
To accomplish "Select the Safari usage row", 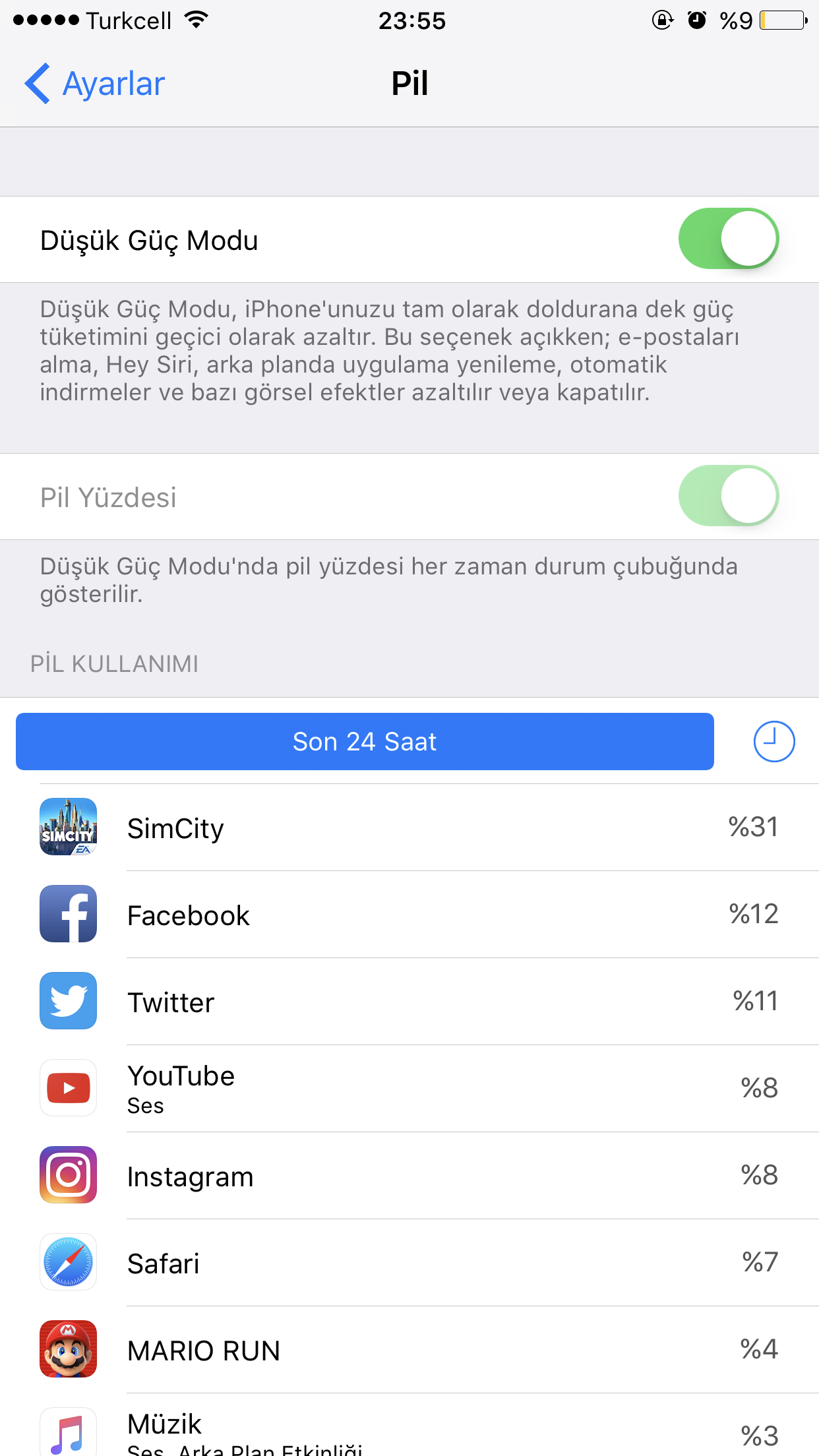I will pos(409,1263).
